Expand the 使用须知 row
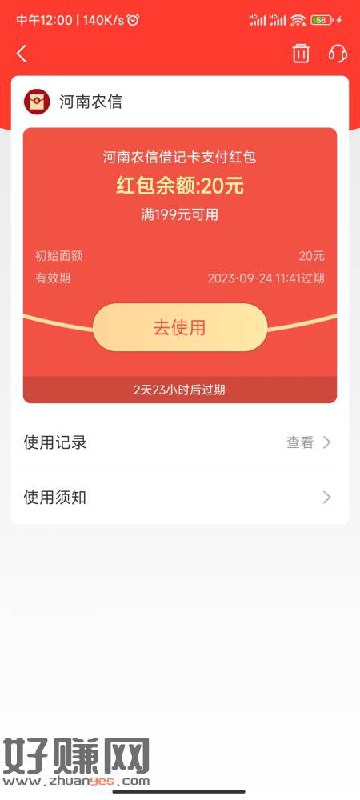 coord(180,497)
